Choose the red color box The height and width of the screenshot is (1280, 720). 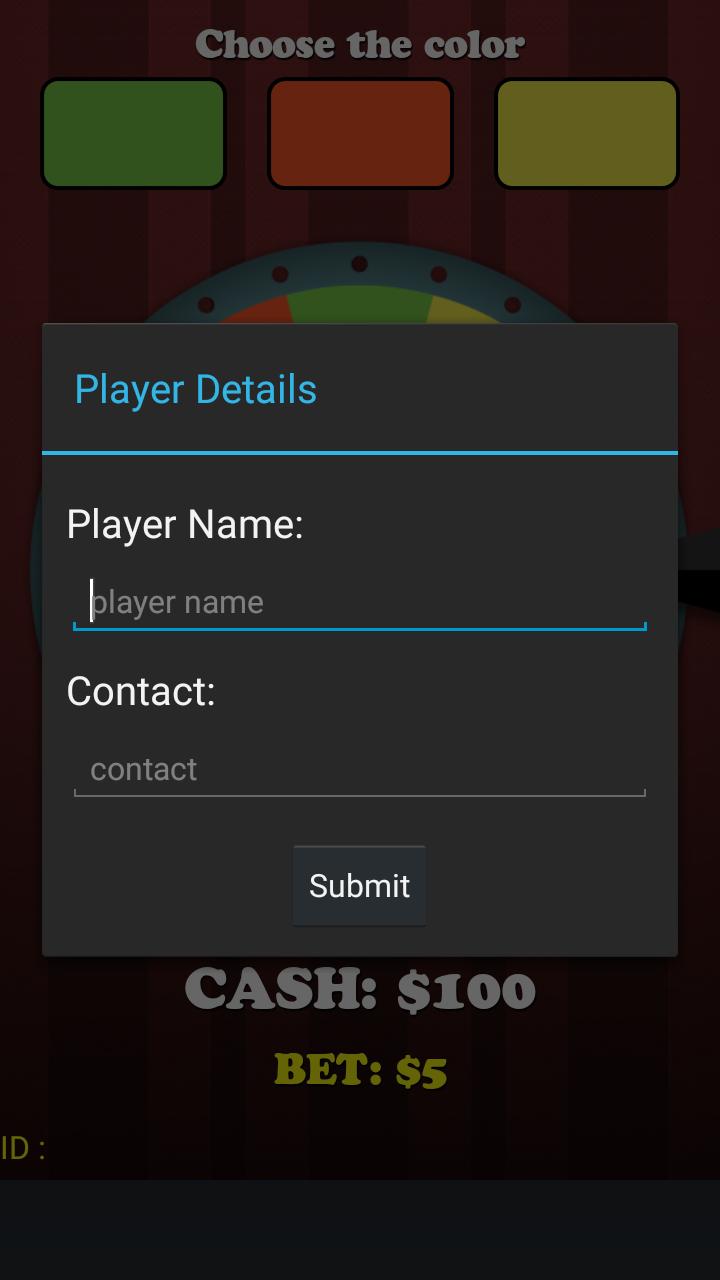[x=360, y=134]
